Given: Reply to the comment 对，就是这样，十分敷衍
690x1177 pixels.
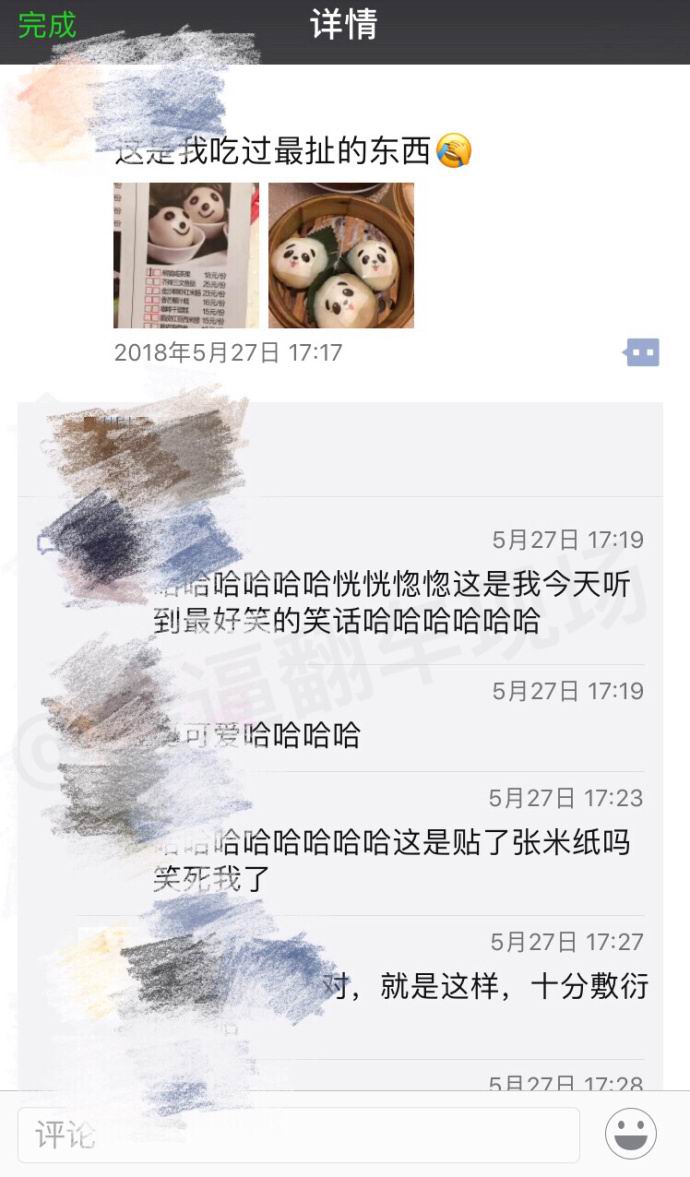Looking at the screenshot, I should 485,988.
